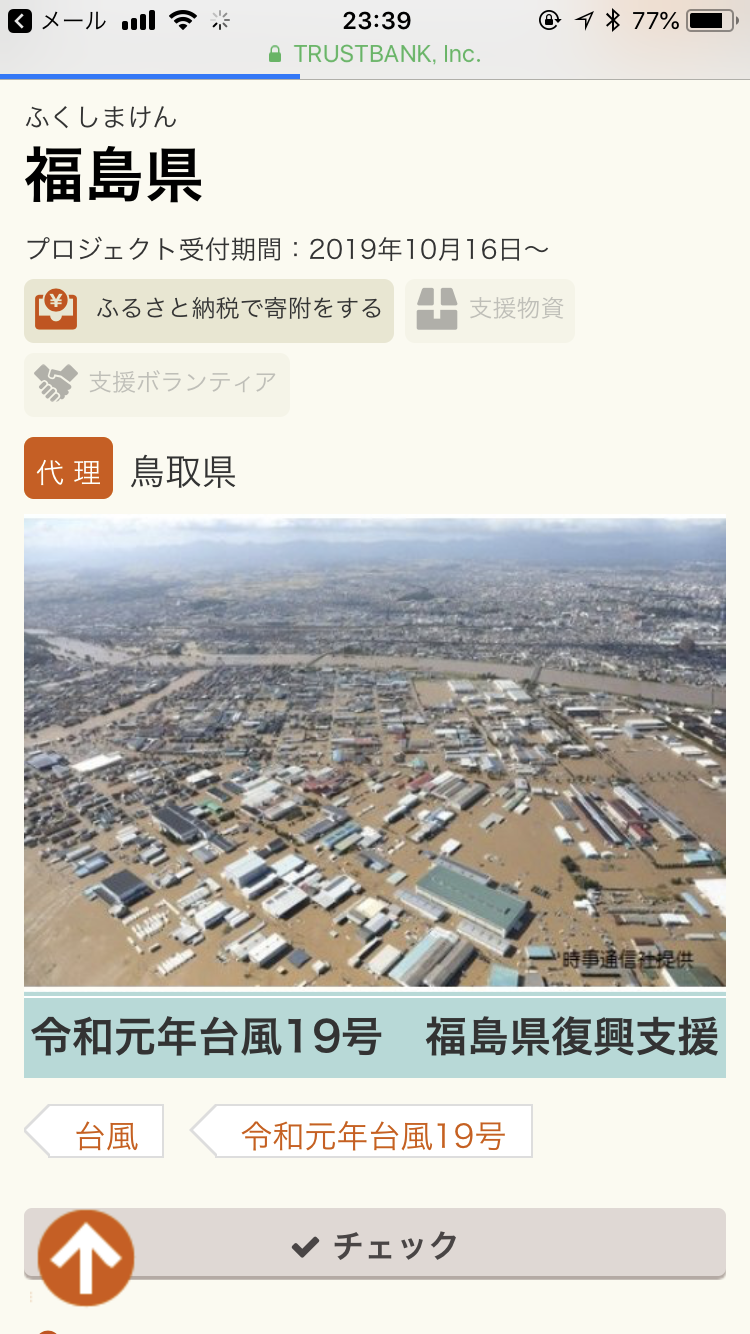Tap ふるさと納税で寄附をする button
The width and height of the screenshot is (750, 1334).
coord(209,310)
